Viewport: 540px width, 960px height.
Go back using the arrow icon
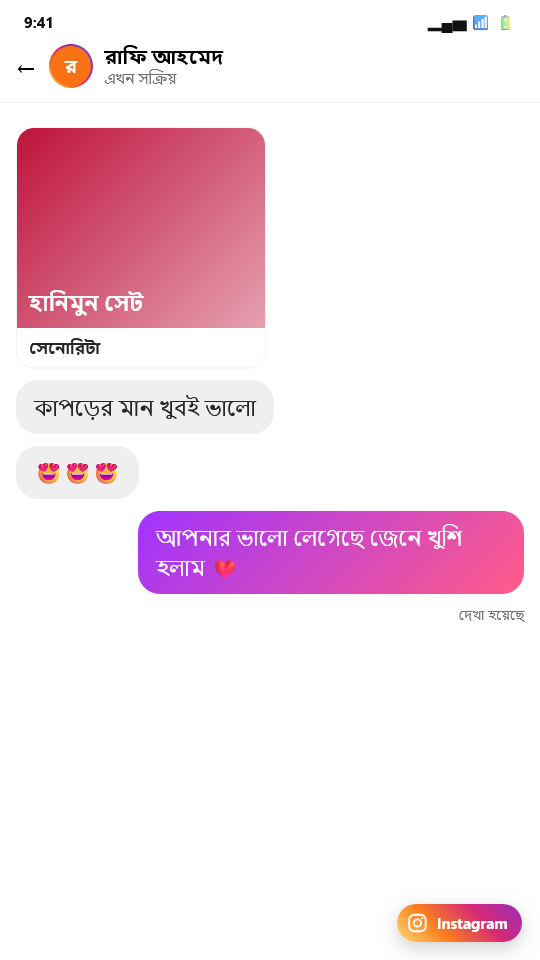[26, 69]
